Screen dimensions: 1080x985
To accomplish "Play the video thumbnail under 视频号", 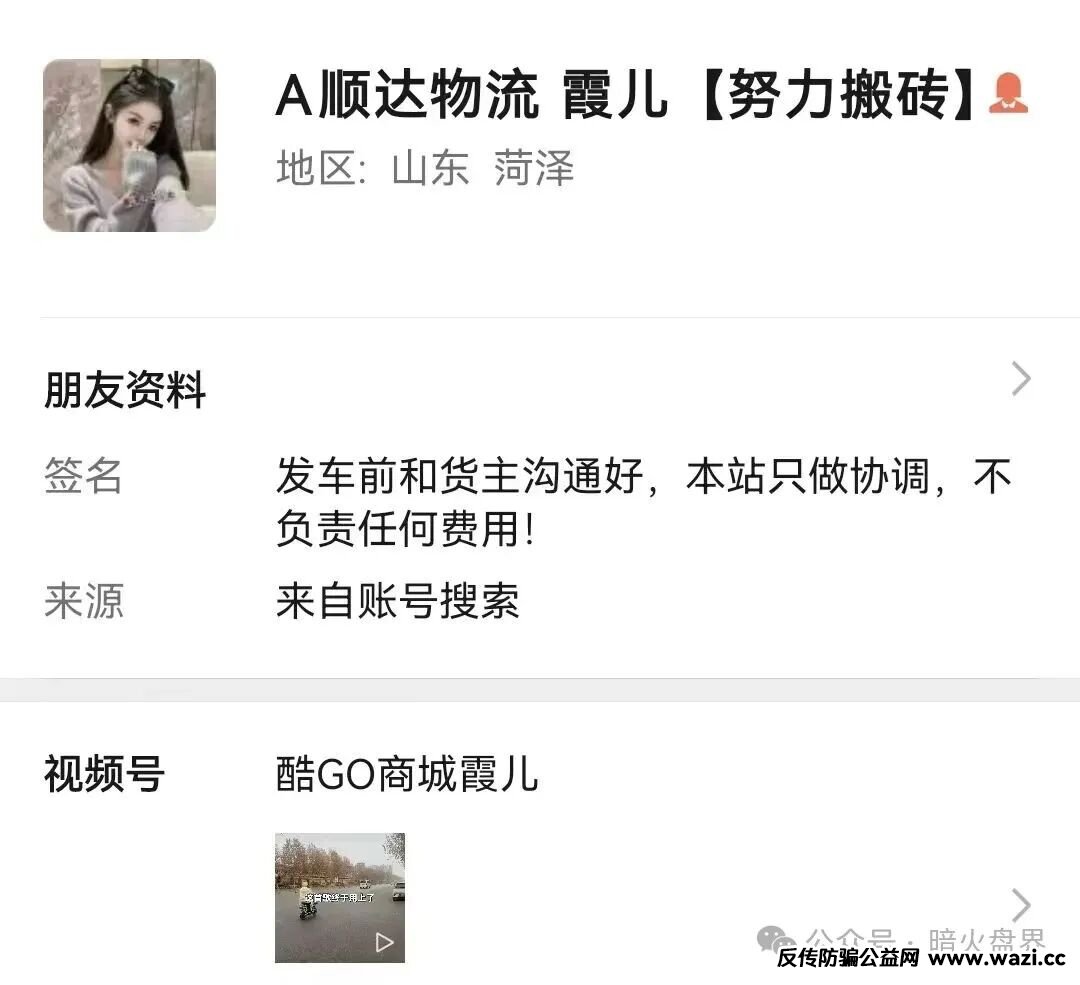I will click(x=340, y=897).
